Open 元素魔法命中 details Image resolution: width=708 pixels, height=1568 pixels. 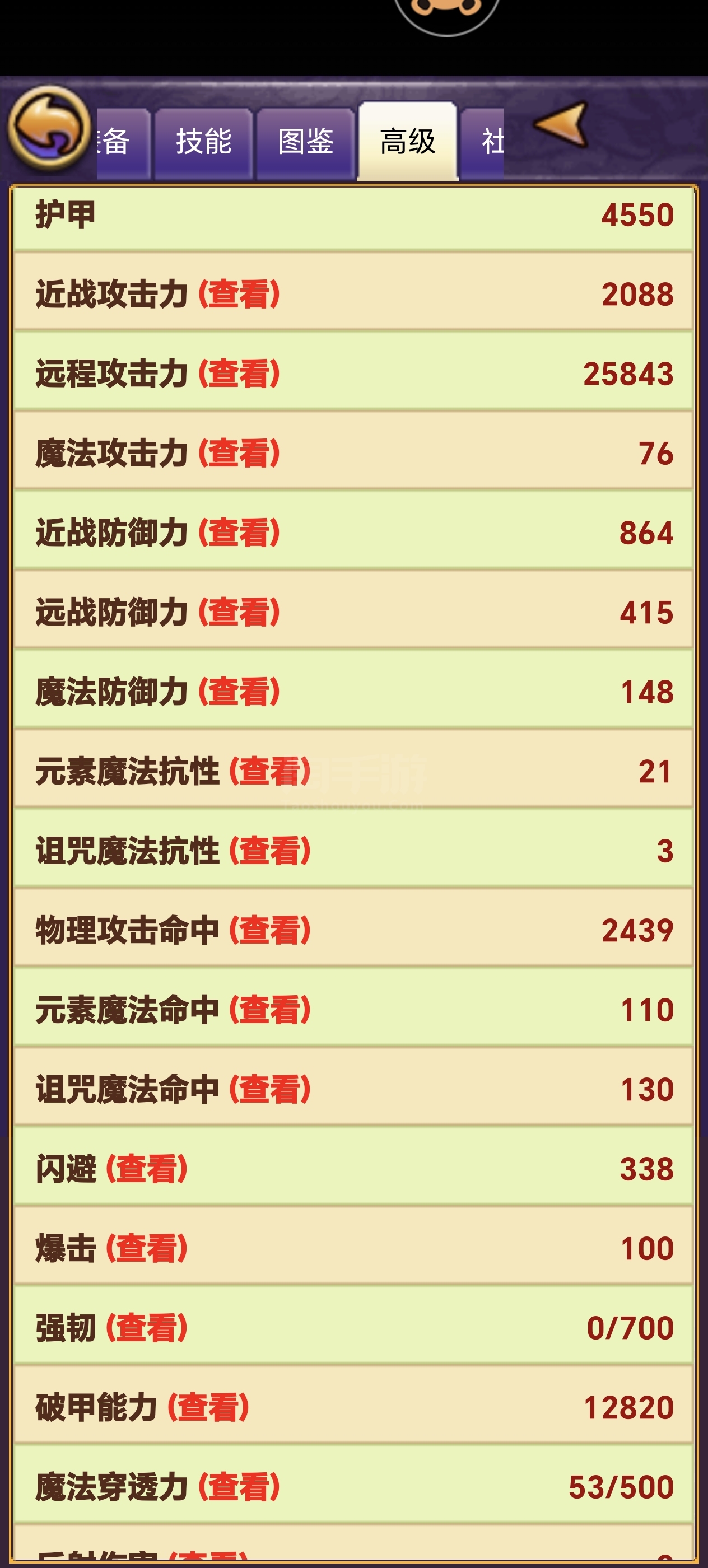coord(269,1010)
